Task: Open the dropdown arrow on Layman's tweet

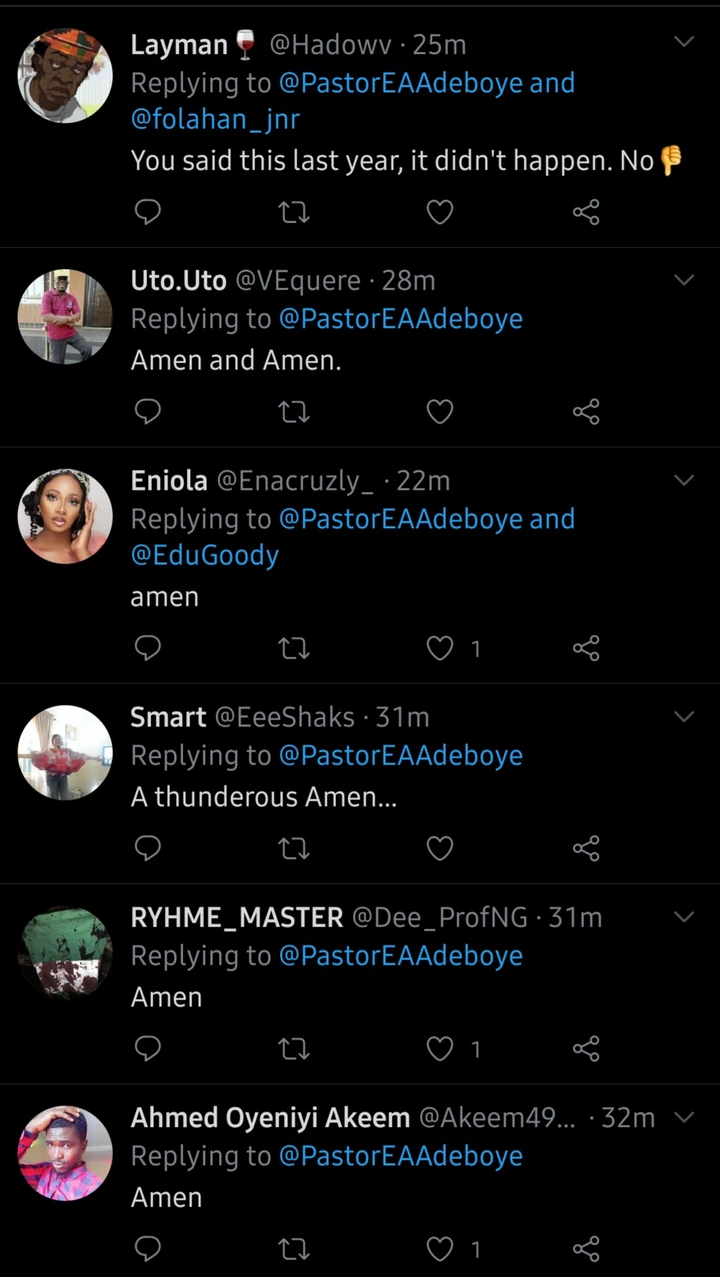Action: tap(684, 42)
